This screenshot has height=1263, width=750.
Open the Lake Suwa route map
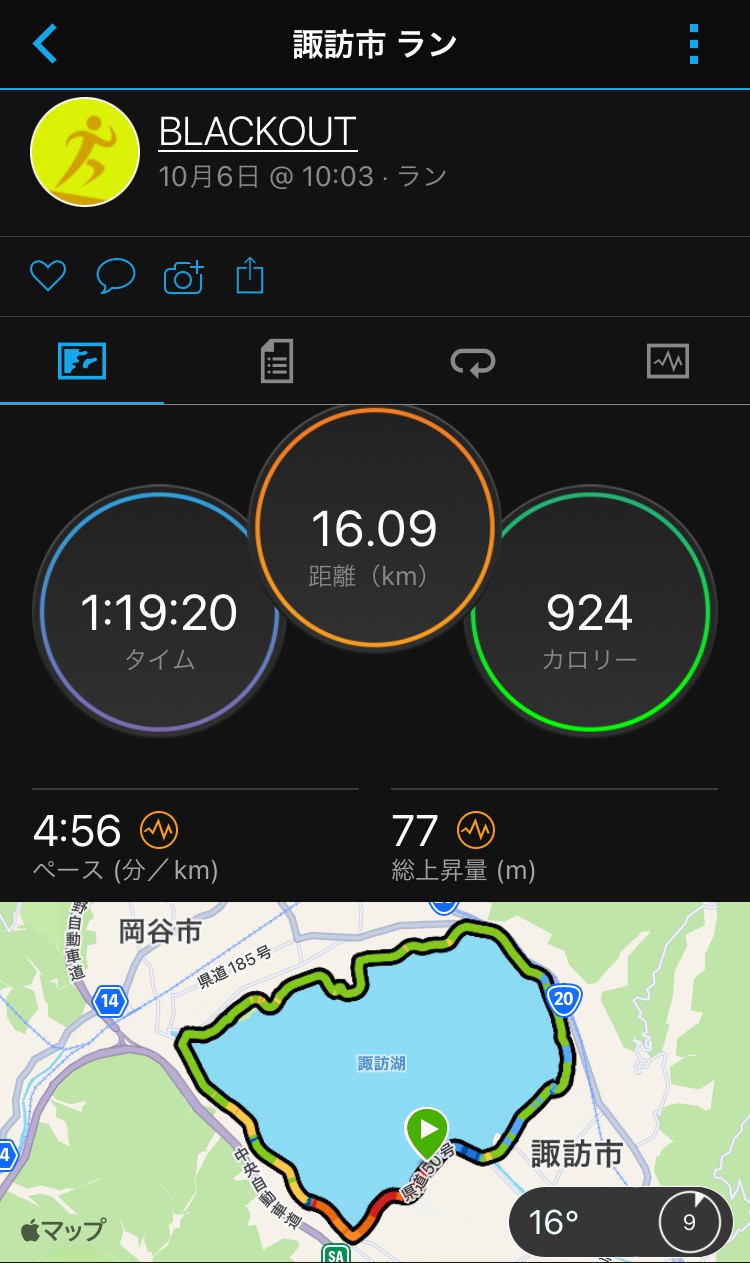coord(375,1082)
